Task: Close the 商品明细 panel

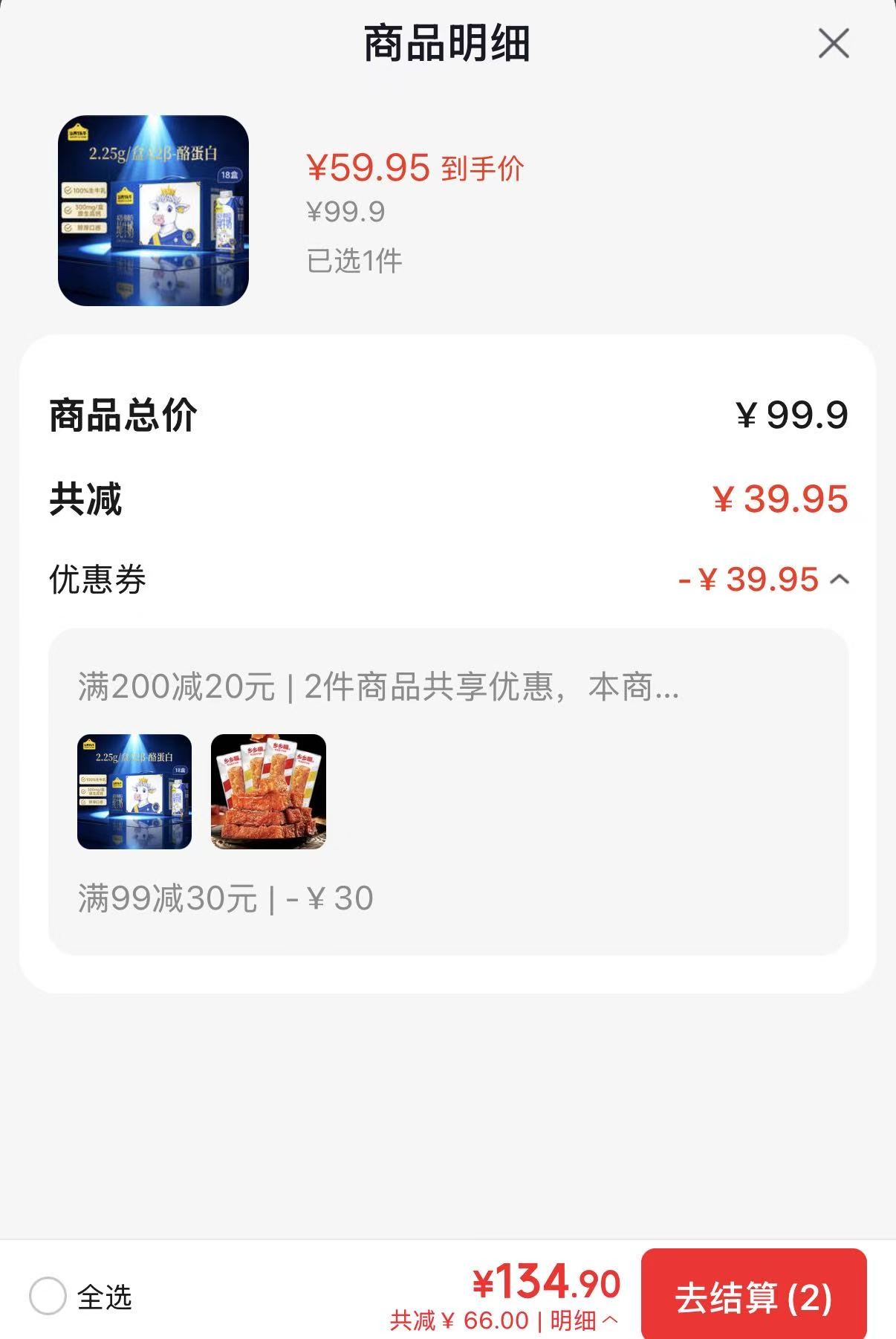Action: [834, 44]
